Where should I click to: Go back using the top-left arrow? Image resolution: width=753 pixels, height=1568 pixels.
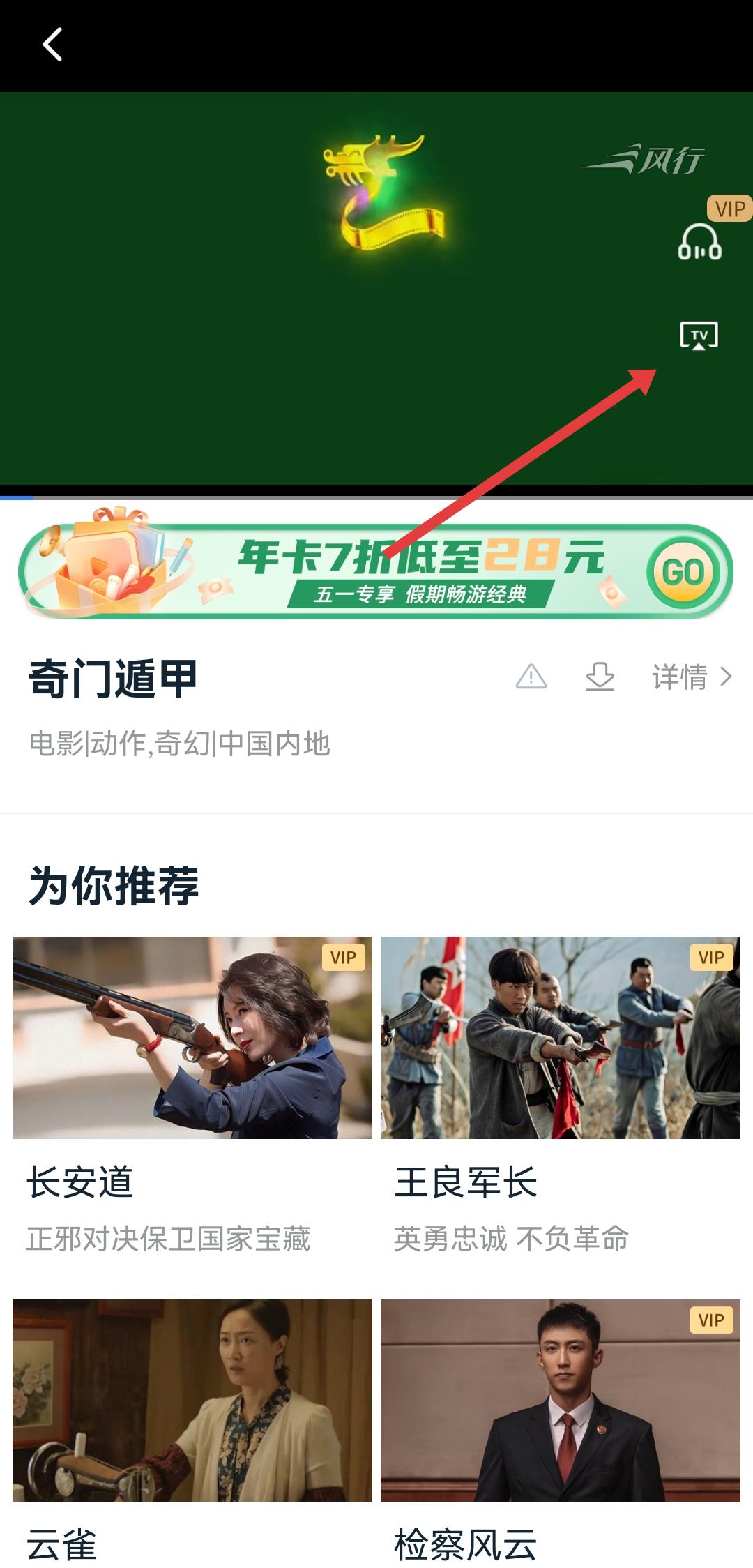[x=52, y=45]
